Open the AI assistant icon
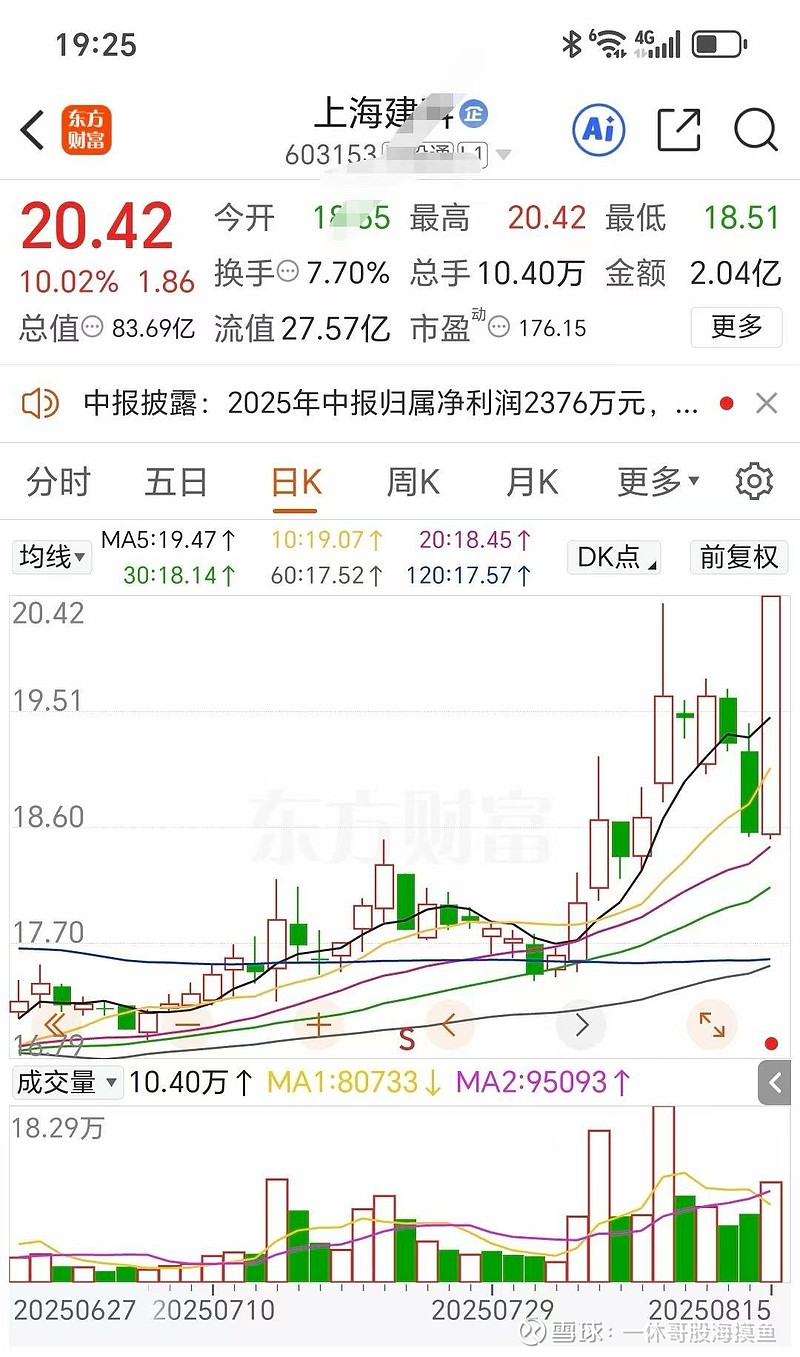800x1357 pixels. tap(599, 129)
